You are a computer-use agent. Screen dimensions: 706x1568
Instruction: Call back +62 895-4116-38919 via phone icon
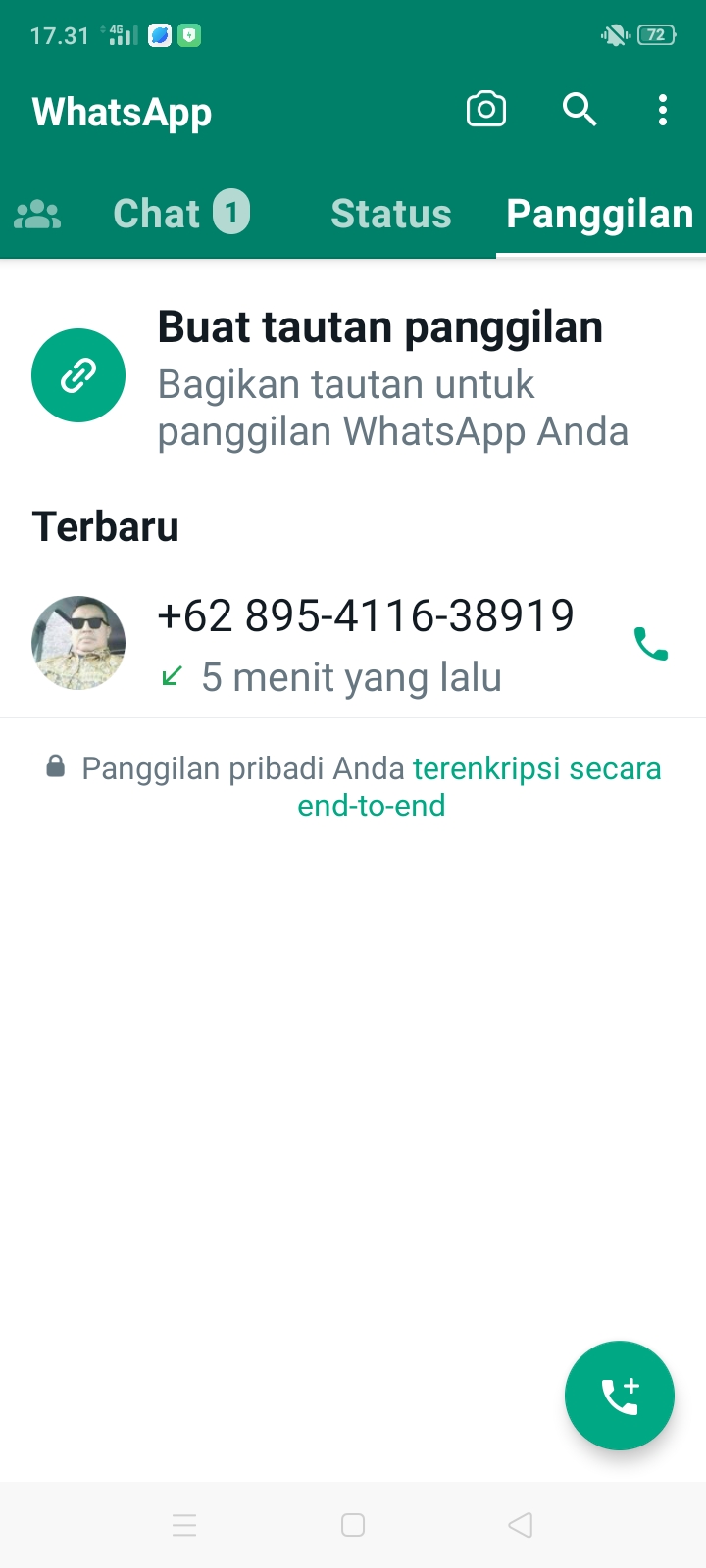[x=651, y=644]
